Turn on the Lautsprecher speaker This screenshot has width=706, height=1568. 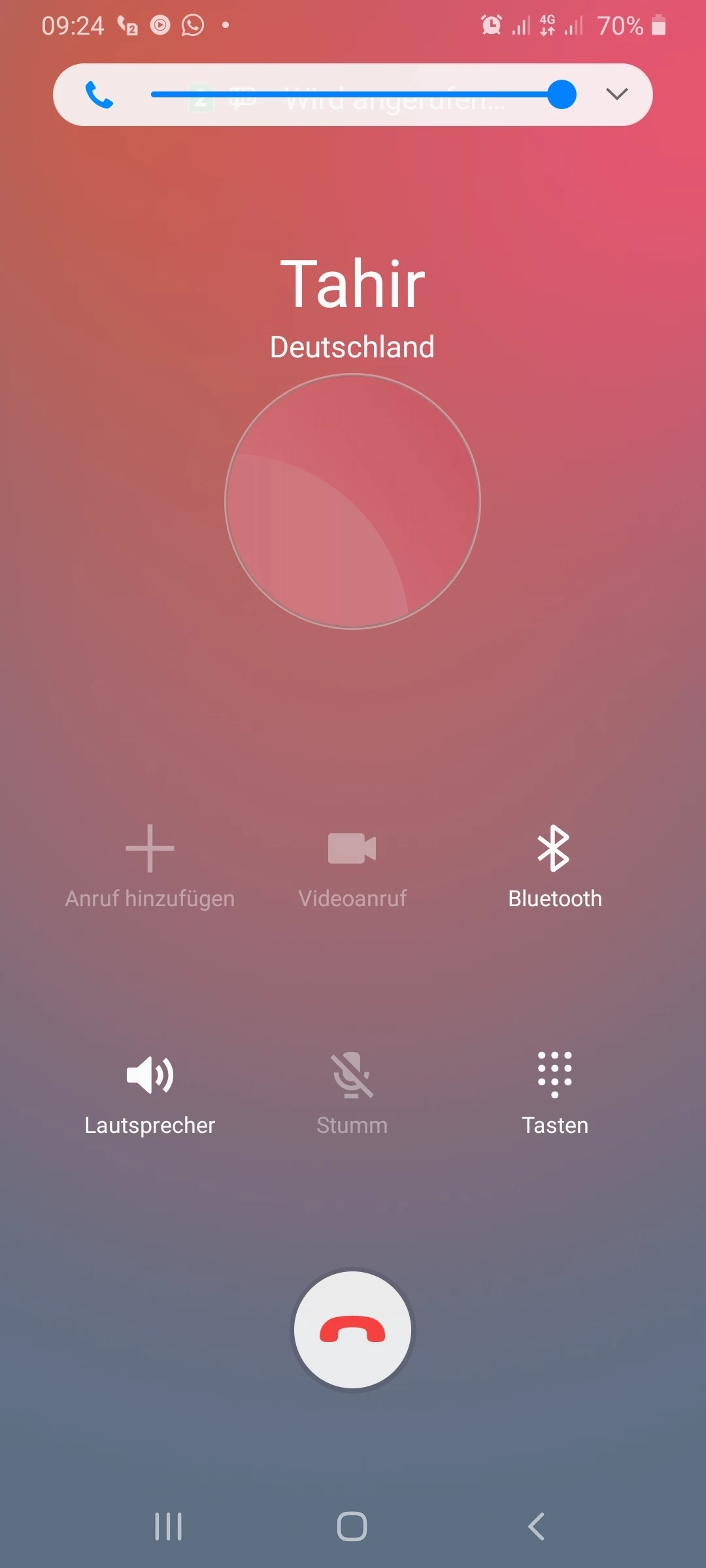coord(150,1092)
